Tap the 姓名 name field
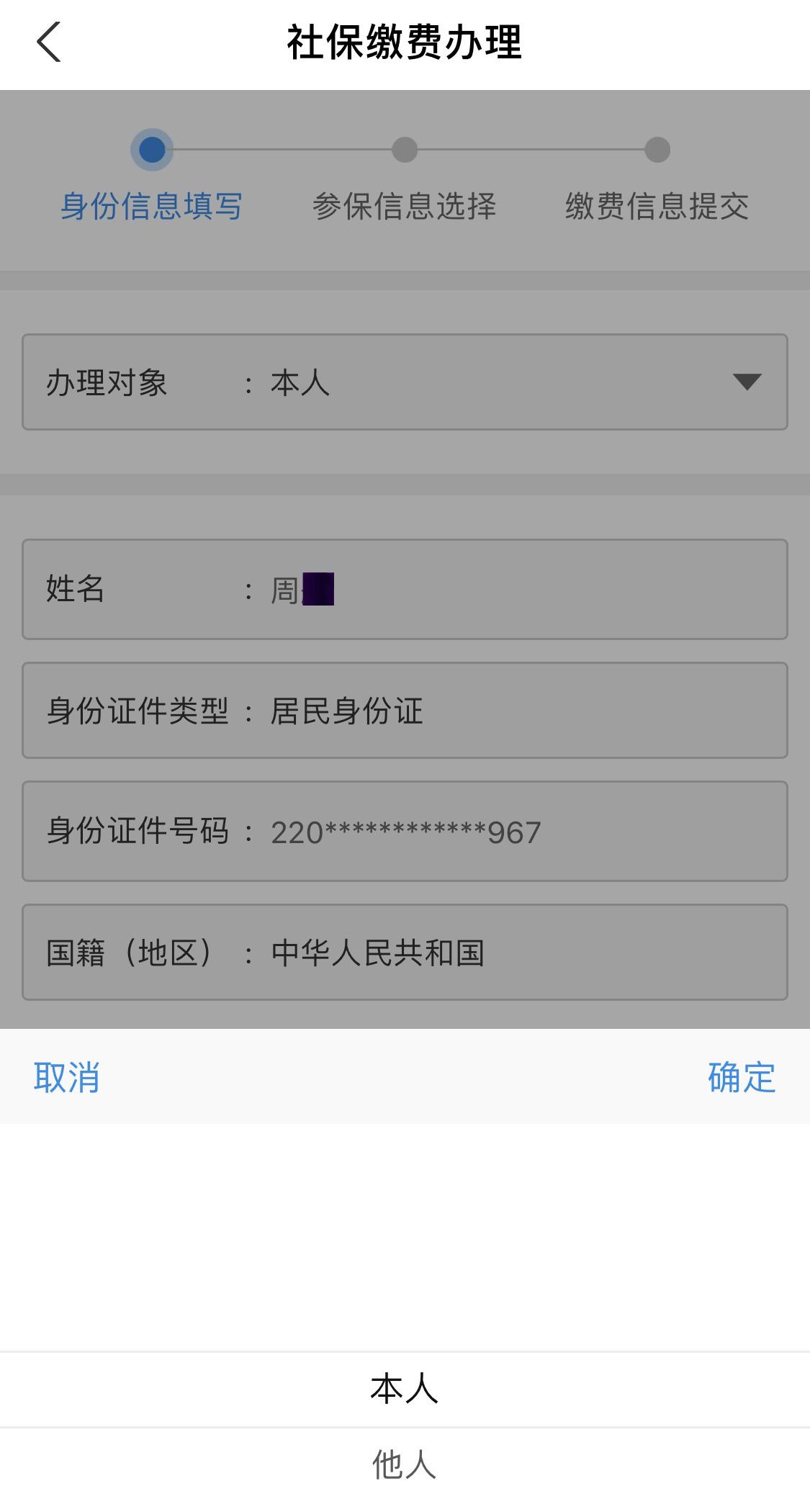 coord(405,590)
